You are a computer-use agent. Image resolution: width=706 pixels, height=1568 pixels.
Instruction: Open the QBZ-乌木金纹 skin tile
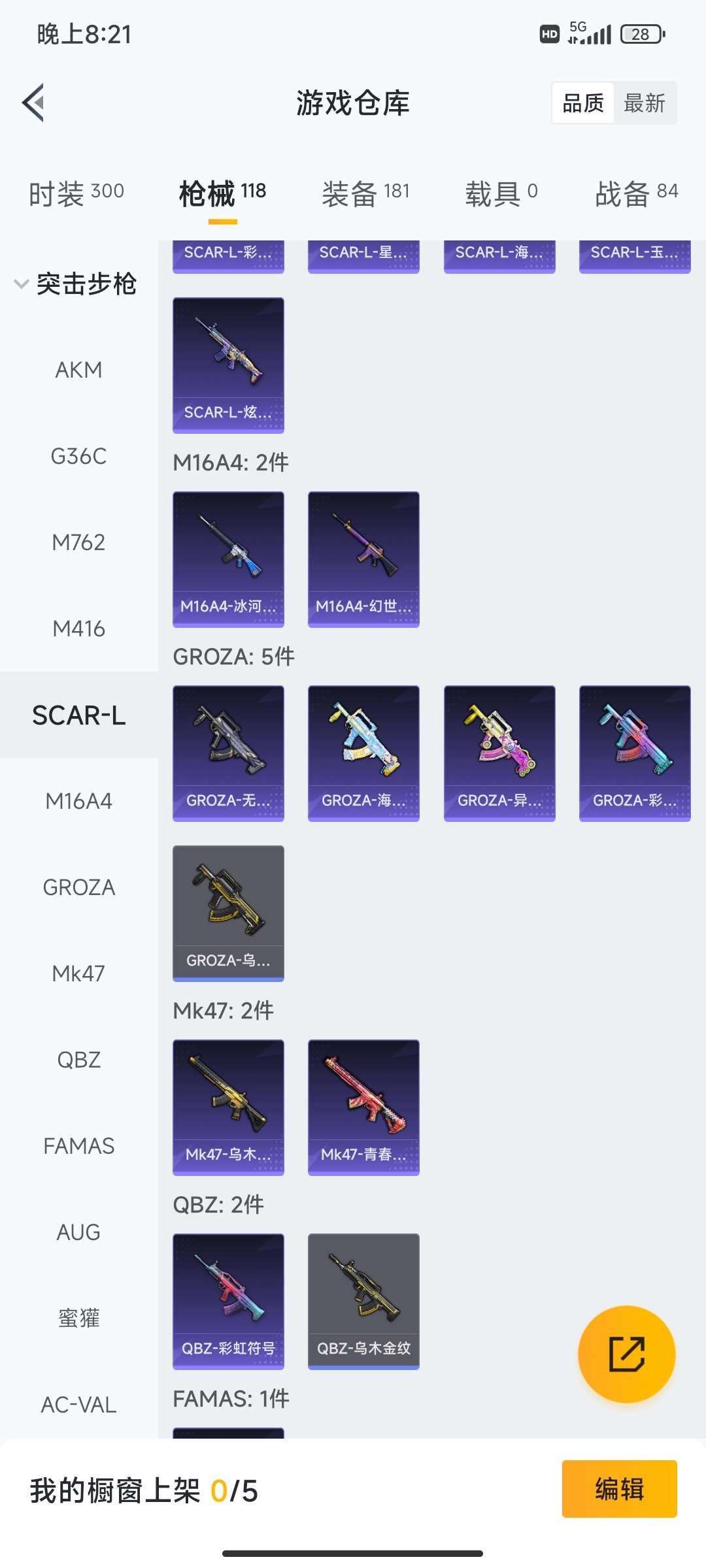[x=363, y=1301]
